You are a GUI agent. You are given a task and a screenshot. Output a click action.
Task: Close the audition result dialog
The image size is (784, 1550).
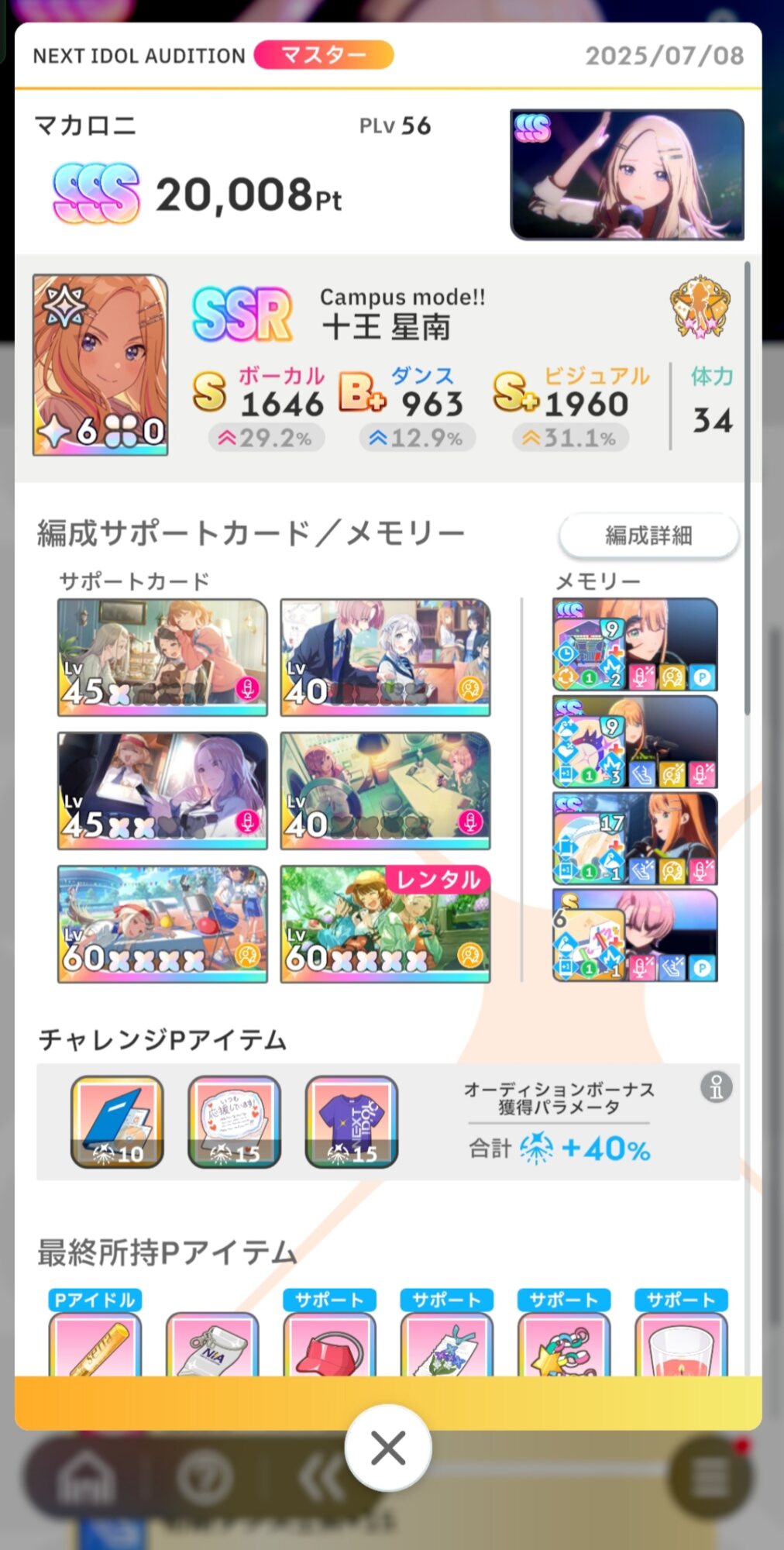(x=388, y=1448)
